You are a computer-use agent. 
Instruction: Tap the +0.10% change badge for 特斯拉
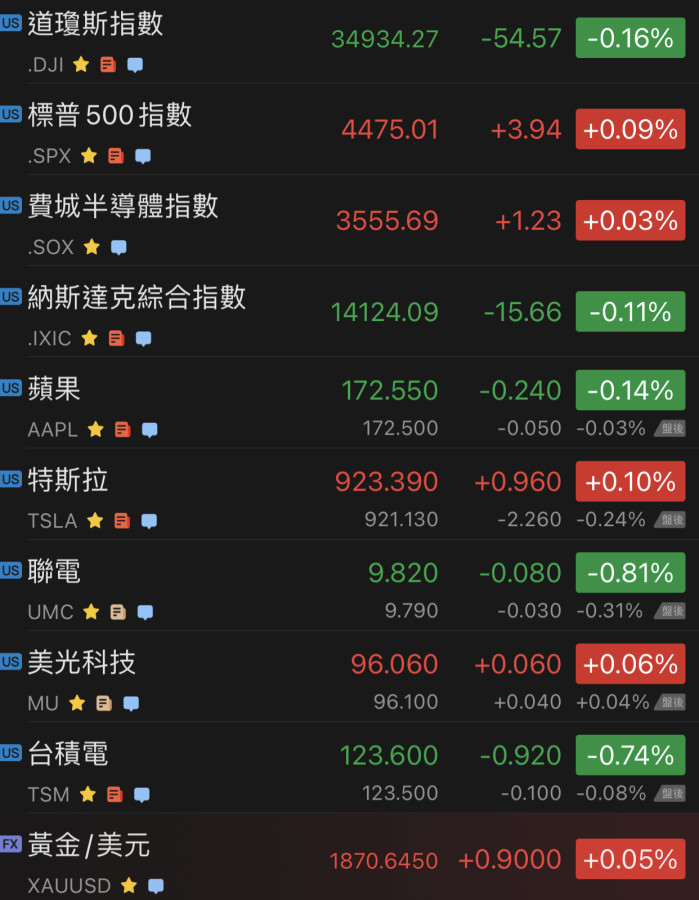click(630, 482)
